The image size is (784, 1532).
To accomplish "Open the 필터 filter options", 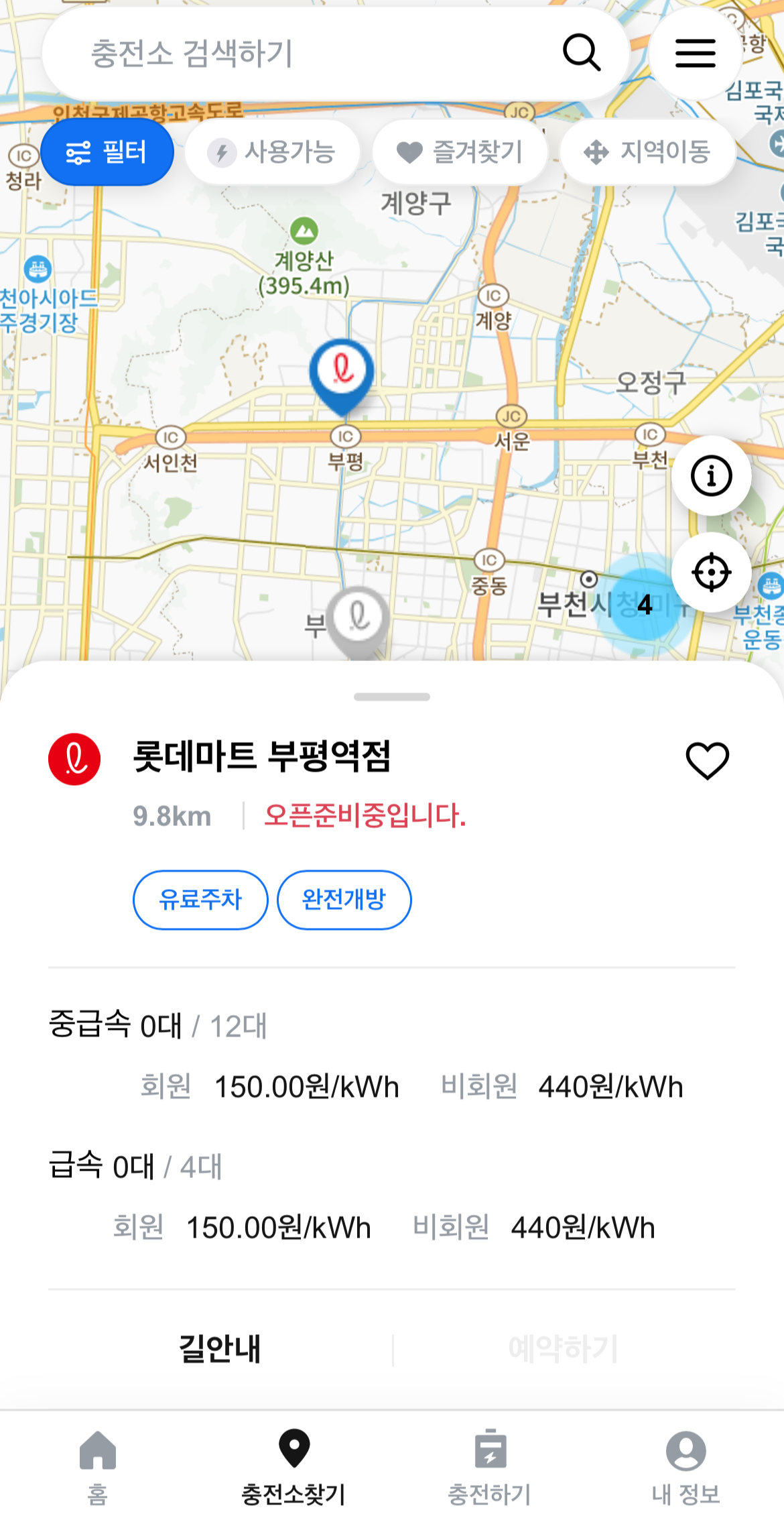I will [107, 152].
